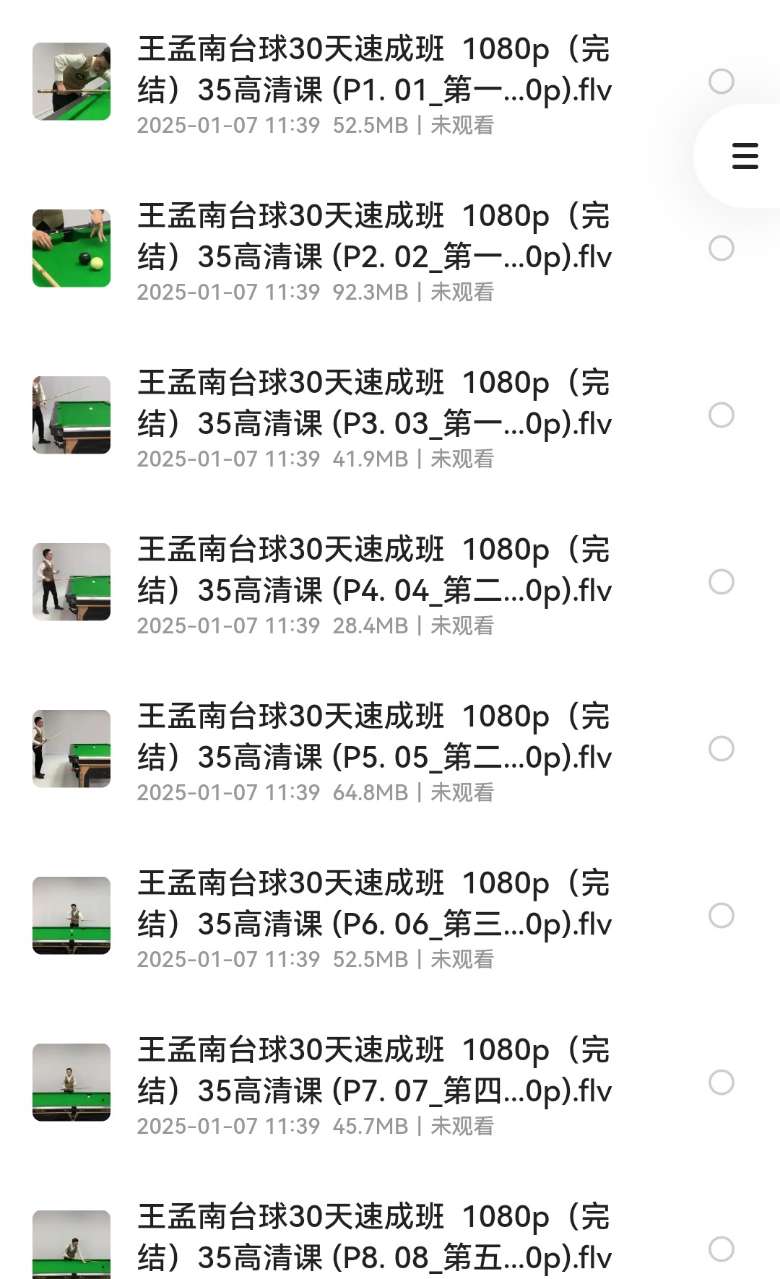Open the floating hamburger menu button

(744, 156)
